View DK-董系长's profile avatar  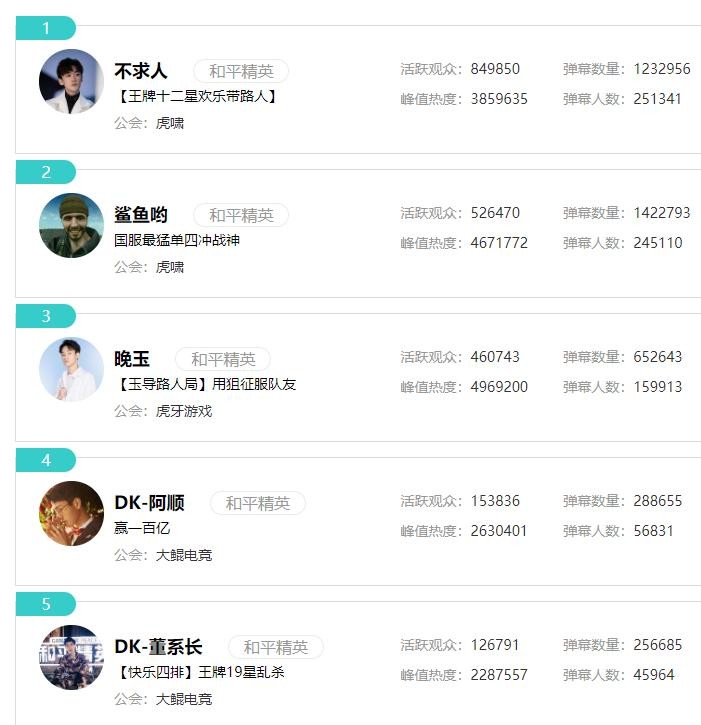click(71, 657)
